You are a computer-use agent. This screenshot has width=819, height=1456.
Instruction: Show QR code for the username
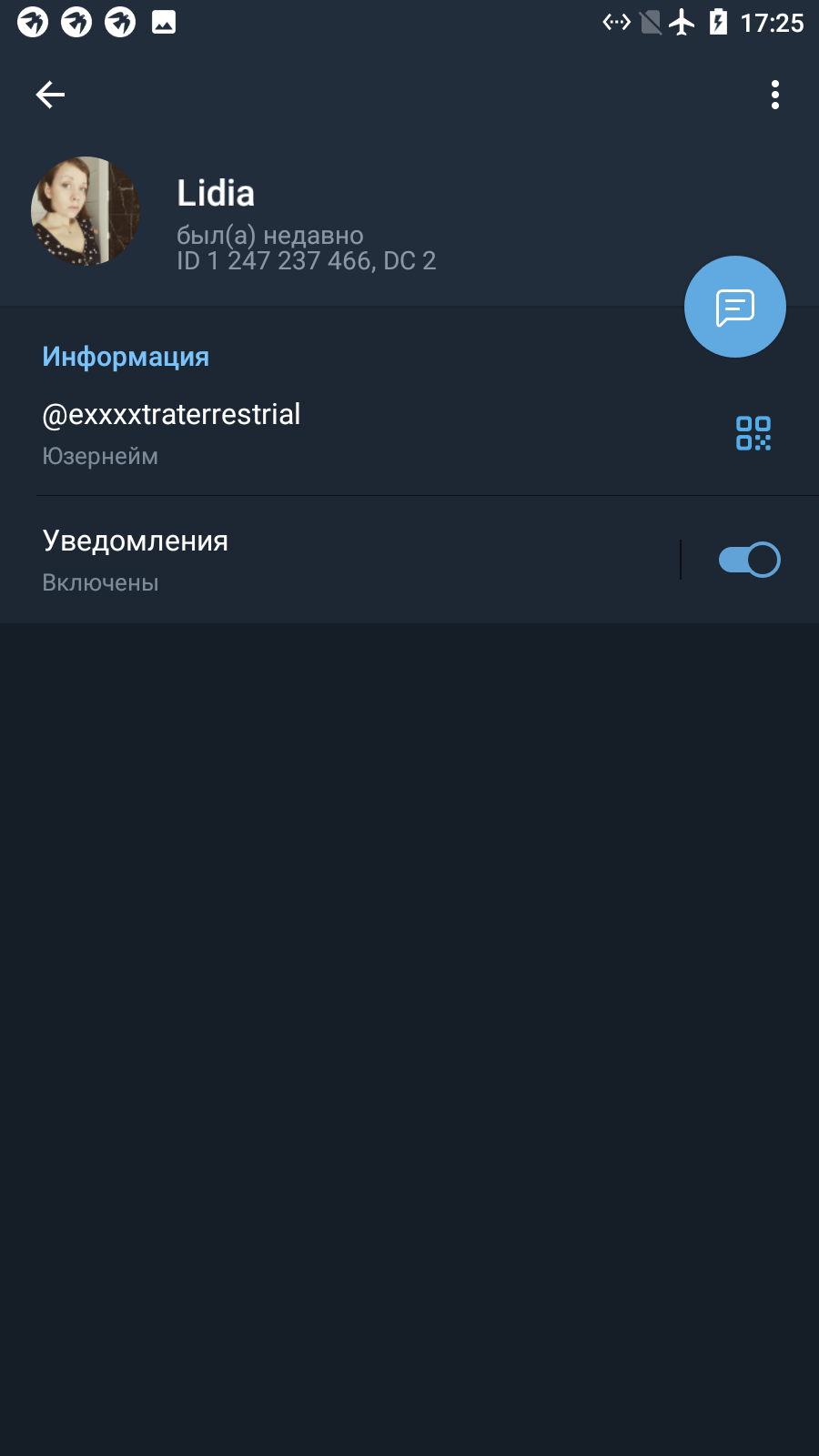[x=753, y=433]
